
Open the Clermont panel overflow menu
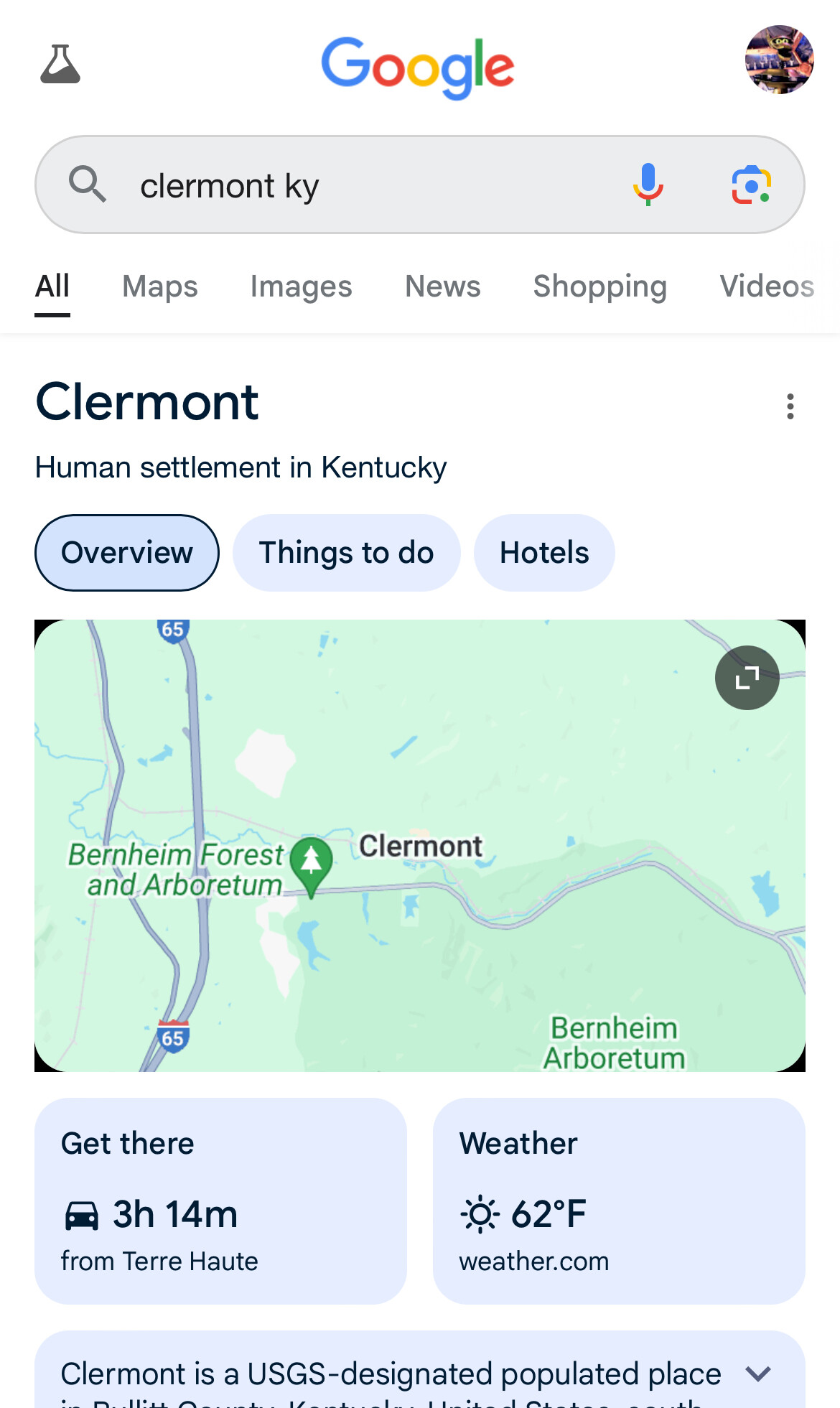pyautogui.click(x=790, y=406)
